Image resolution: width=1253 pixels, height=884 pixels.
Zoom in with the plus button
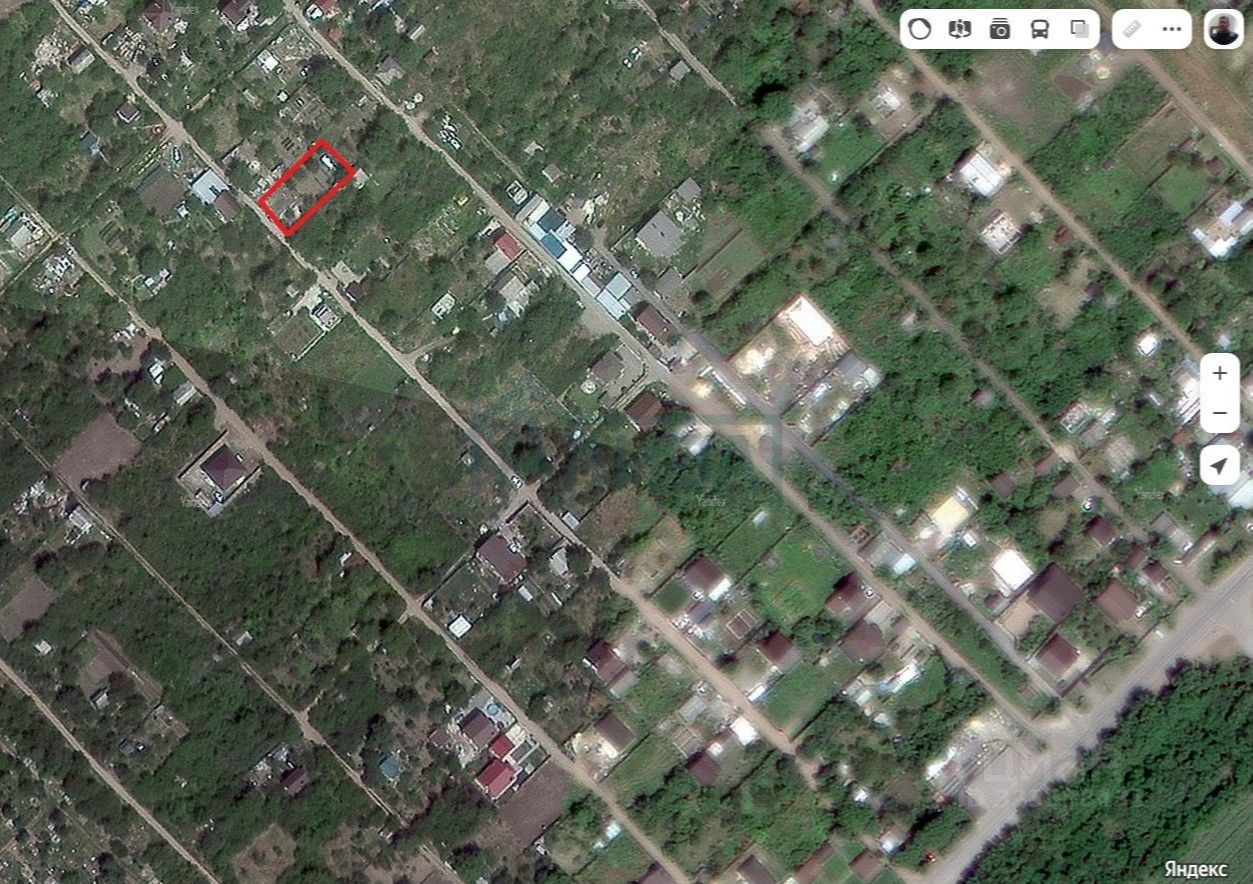1219,374
